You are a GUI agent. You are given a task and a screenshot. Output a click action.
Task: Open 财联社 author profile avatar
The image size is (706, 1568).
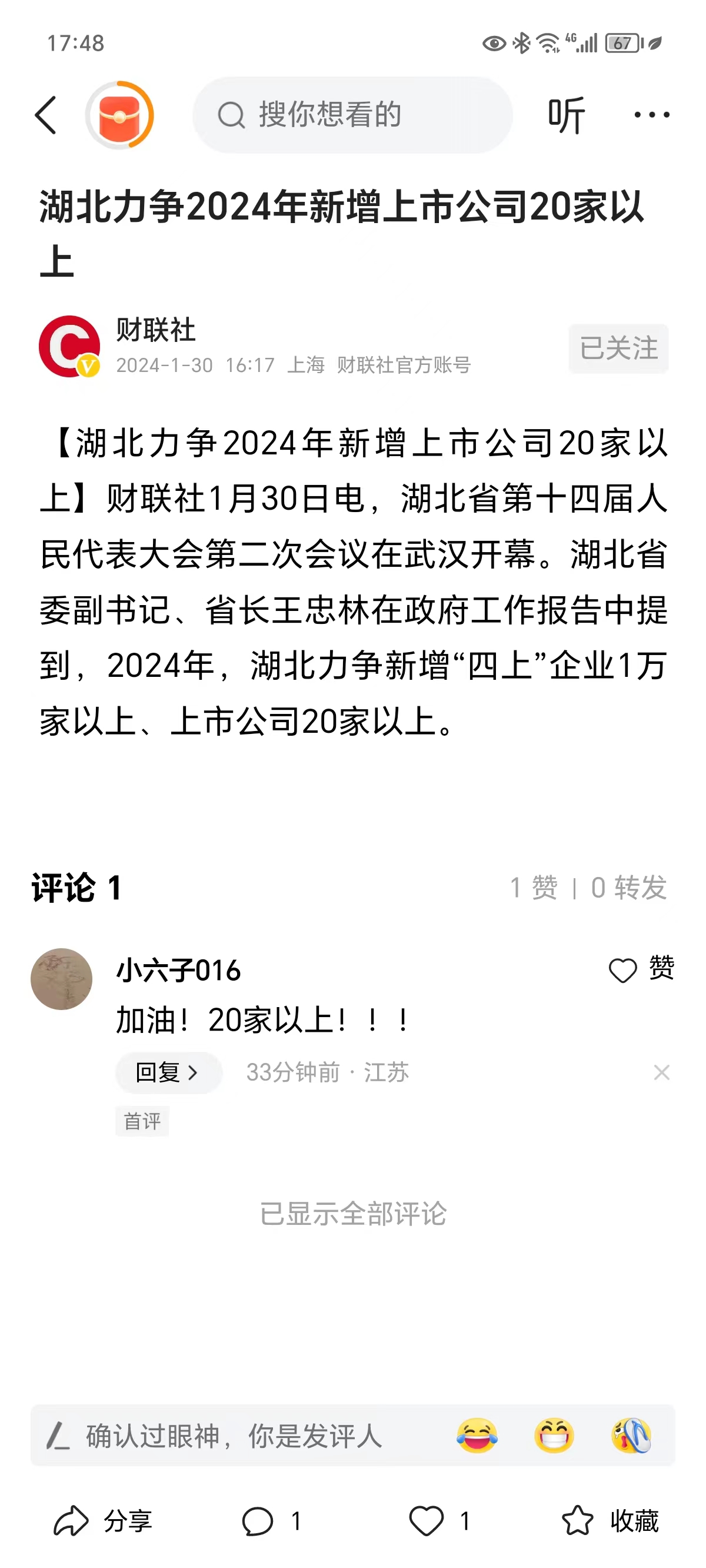[x=69, y=346]
